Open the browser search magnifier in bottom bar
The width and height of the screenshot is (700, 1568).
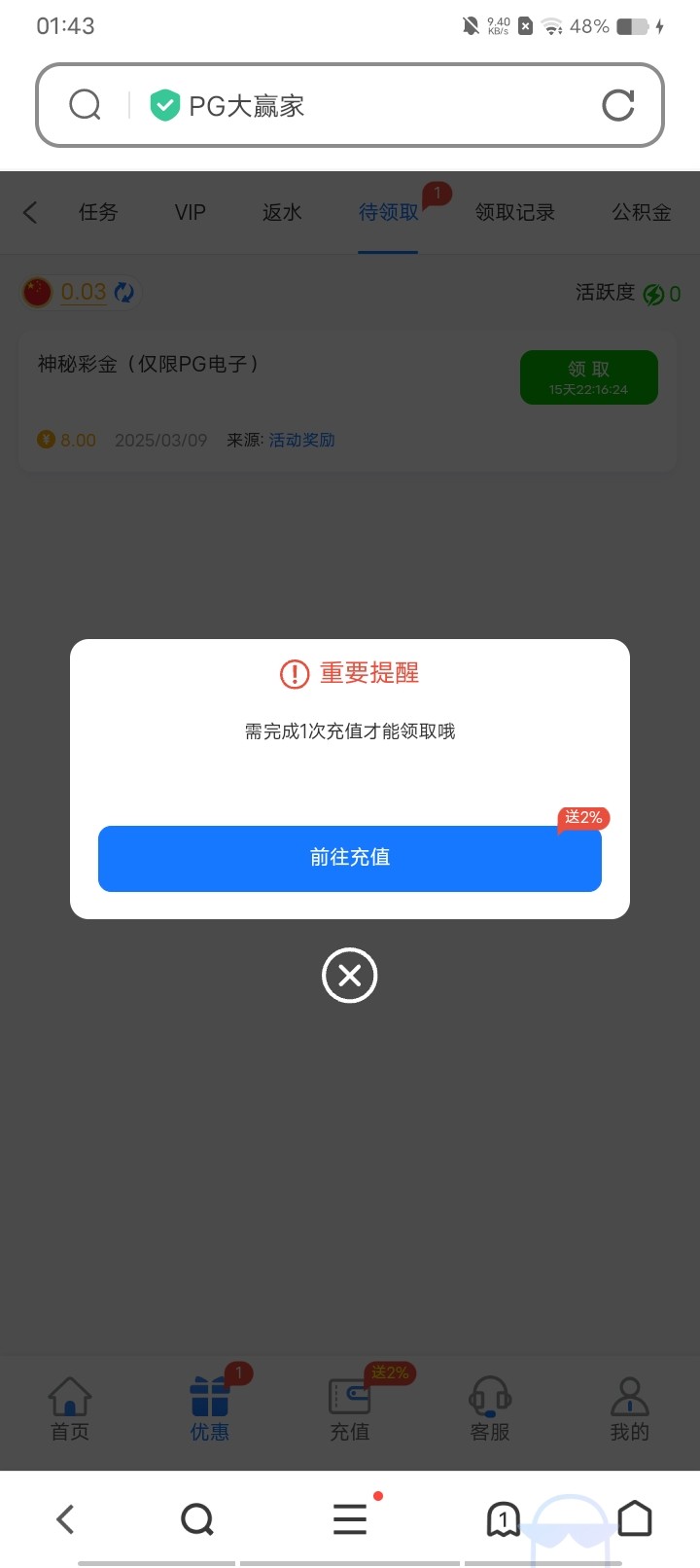pos(197,1518)
